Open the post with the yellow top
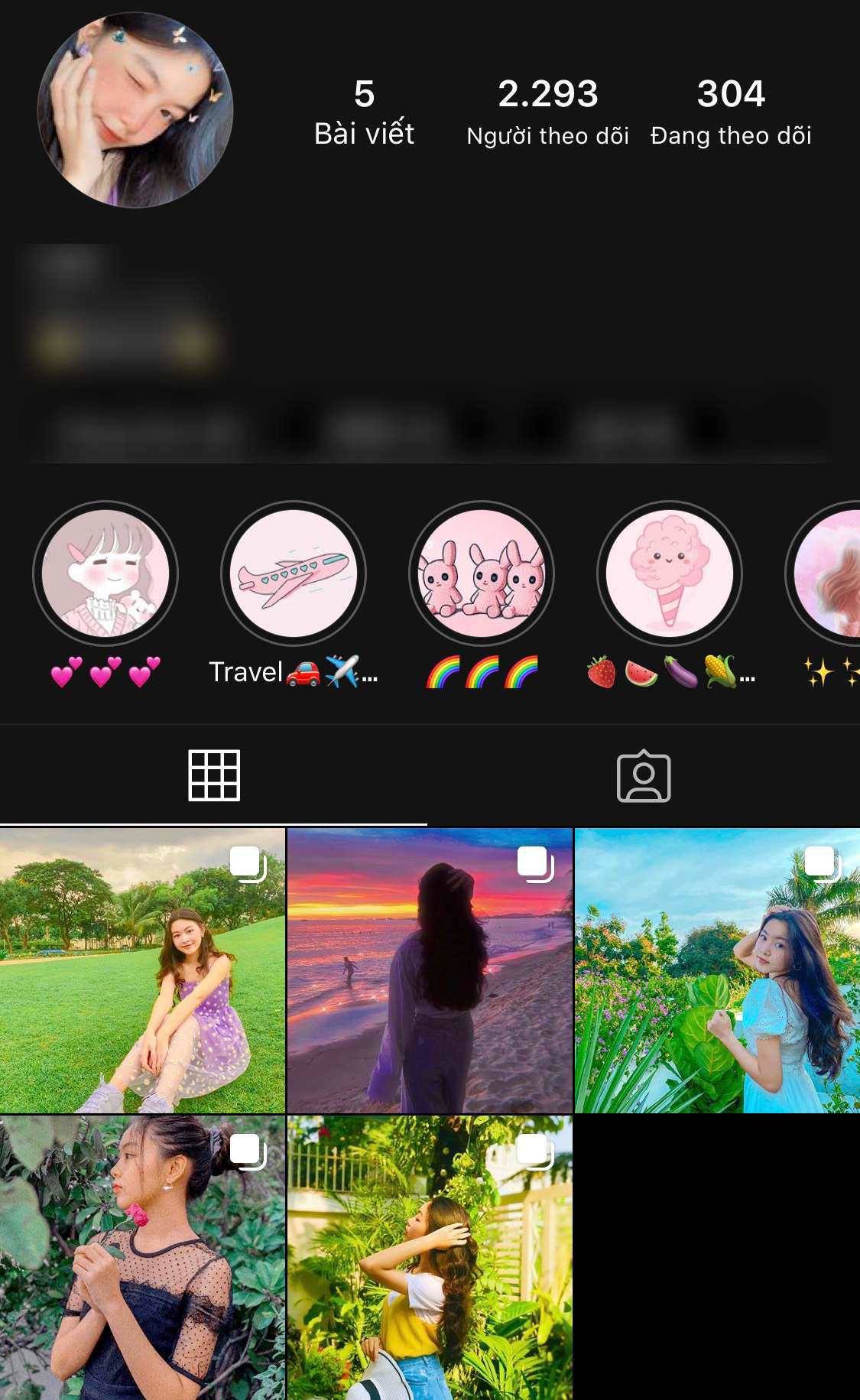The image size is (860, 1400). pos(430,1258)
